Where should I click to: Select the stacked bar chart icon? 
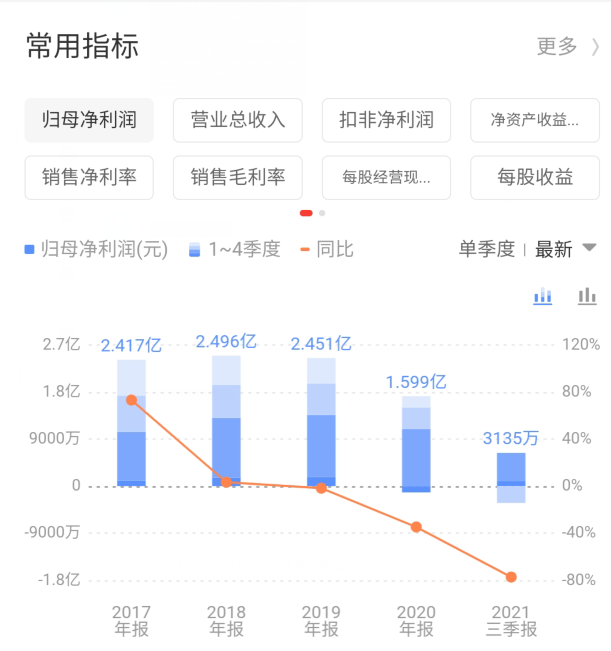tap(543, 296)
